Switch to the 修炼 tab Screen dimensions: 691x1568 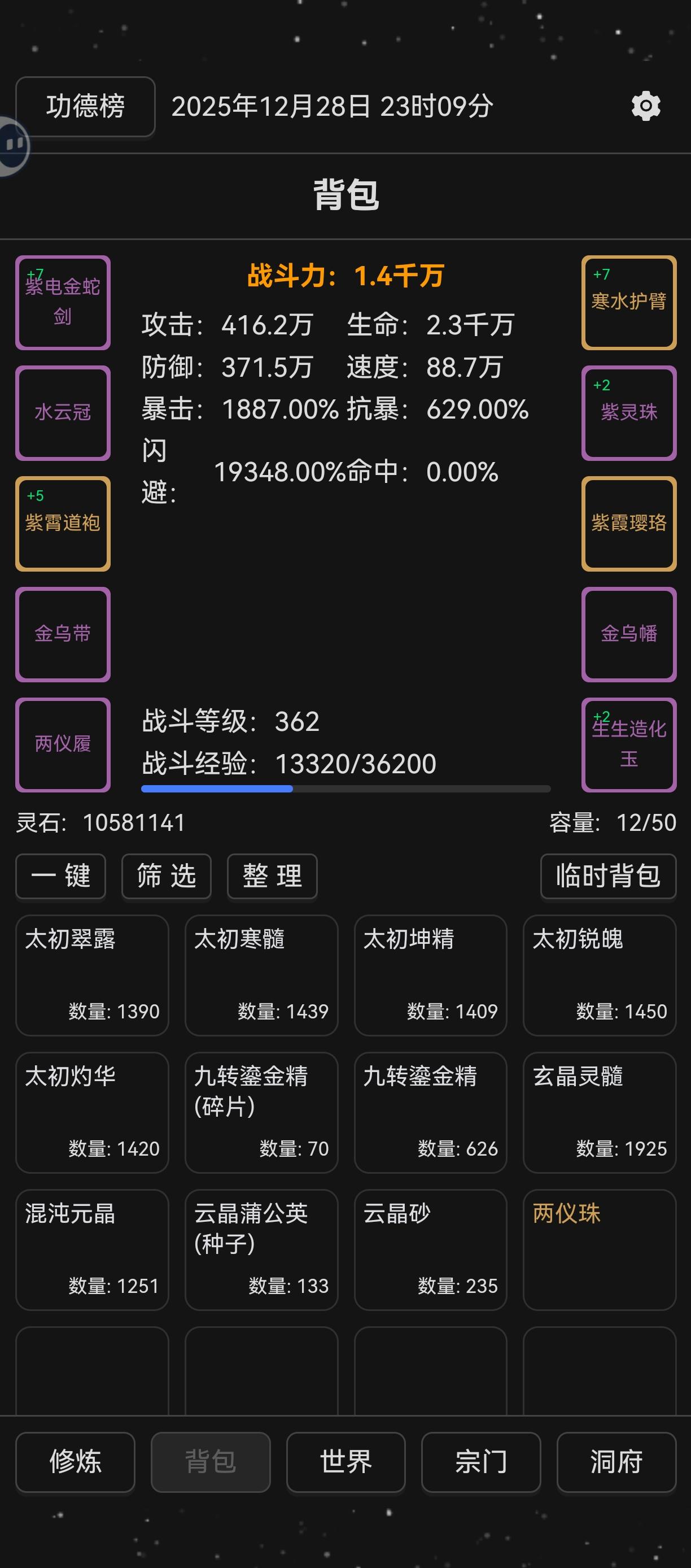(x=76, y=1461)
